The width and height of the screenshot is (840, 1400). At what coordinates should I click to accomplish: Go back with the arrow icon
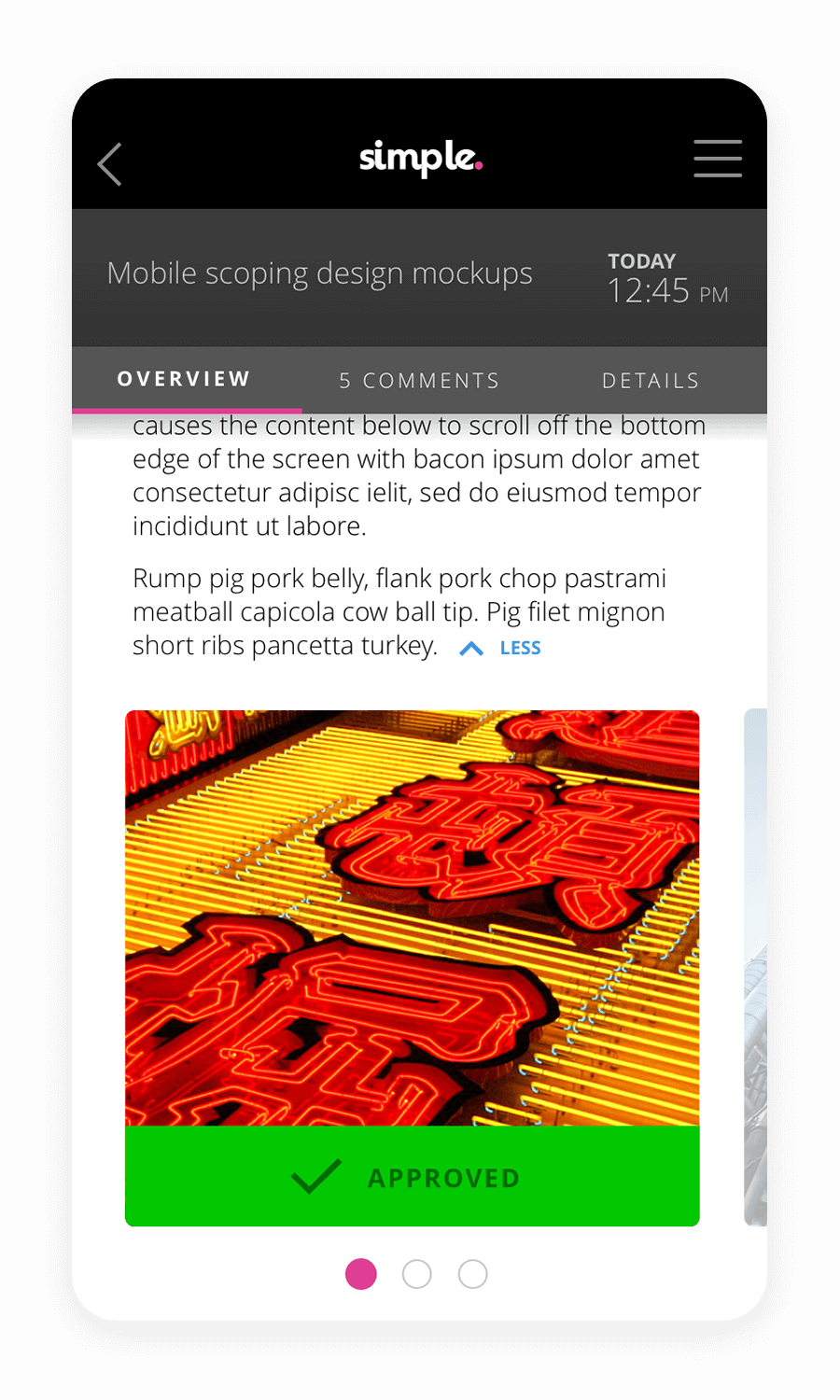click(110, 164)
